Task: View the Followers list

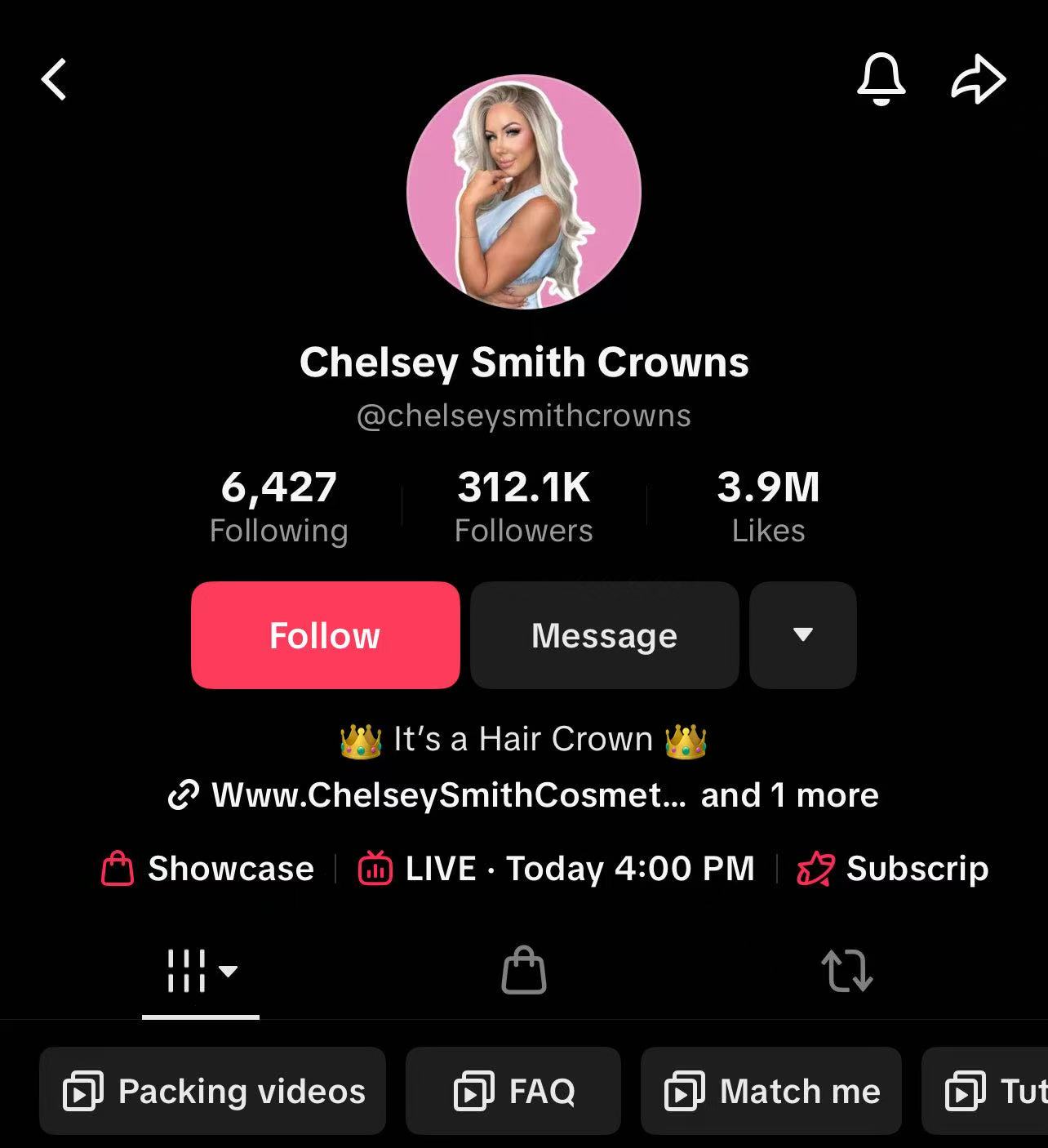Action: (x=524, y=506)
